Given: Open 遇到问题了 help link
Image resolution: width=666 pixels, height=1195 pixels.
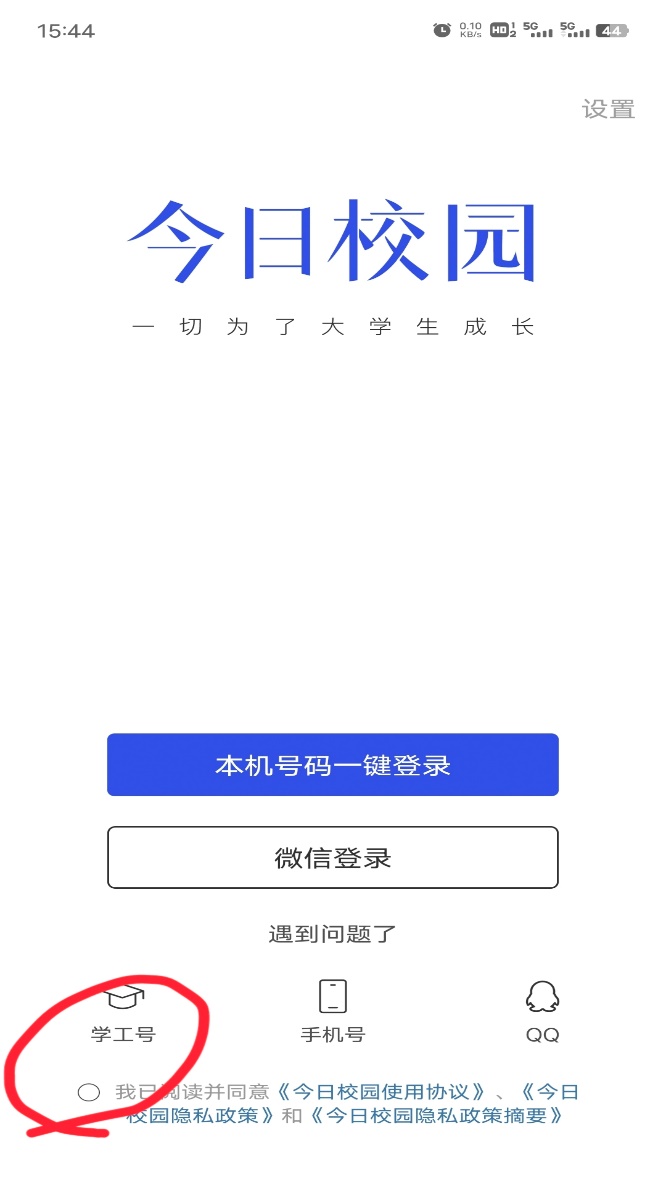Looking at the screenshot, I should (x=332, y=934).
